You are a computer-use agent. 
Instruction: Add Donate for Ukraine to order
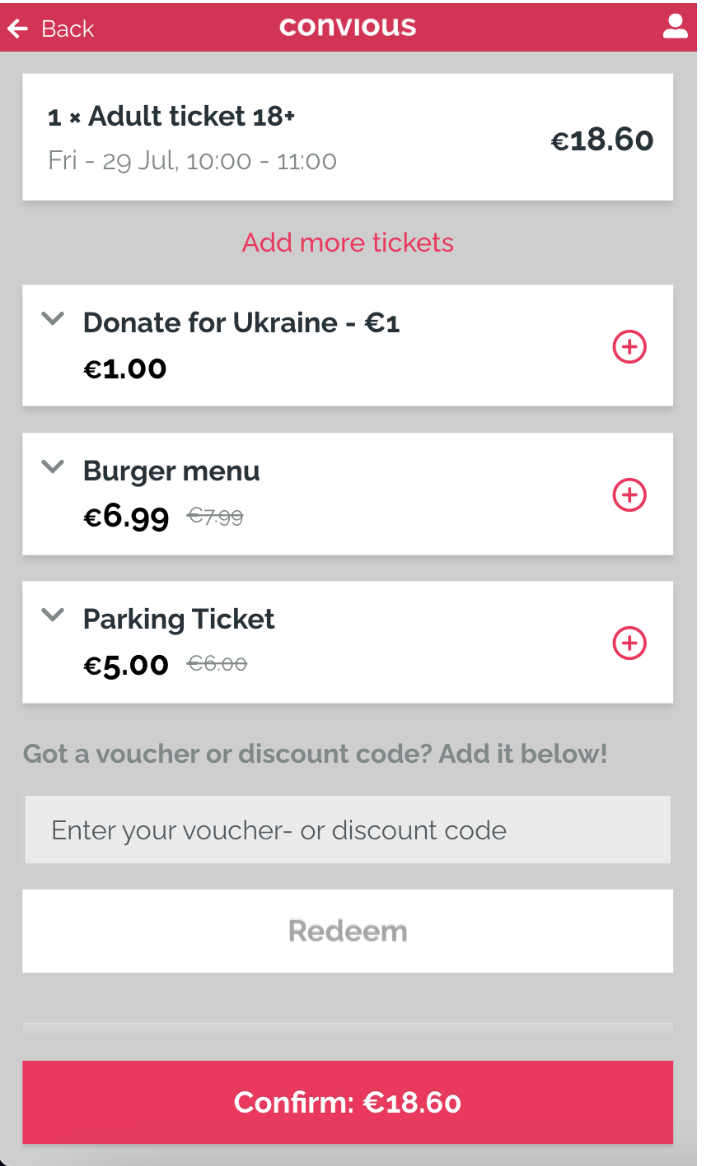point(629,347)
